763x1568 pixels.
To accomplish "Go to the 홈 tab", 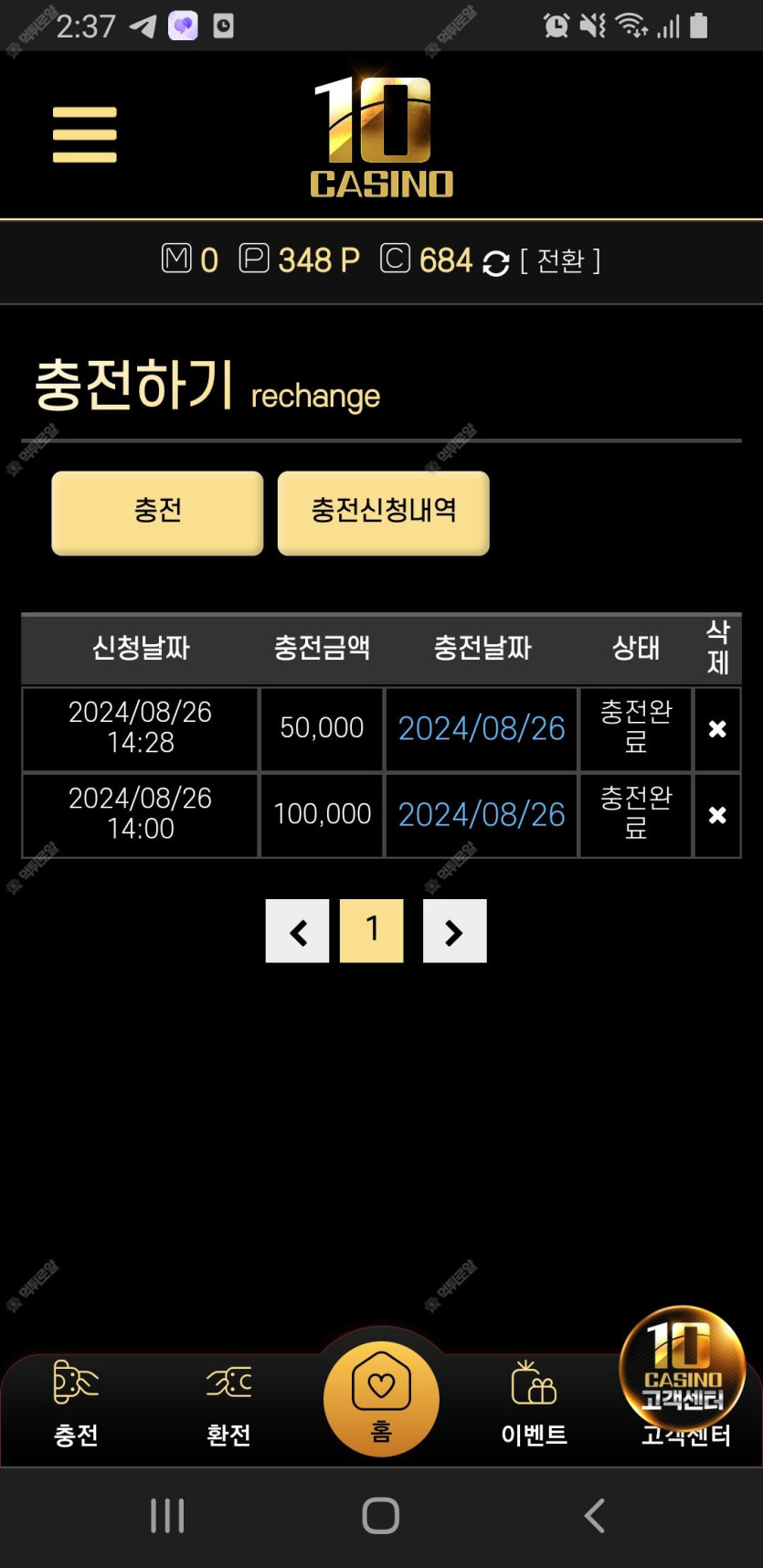I will 381,1398.
